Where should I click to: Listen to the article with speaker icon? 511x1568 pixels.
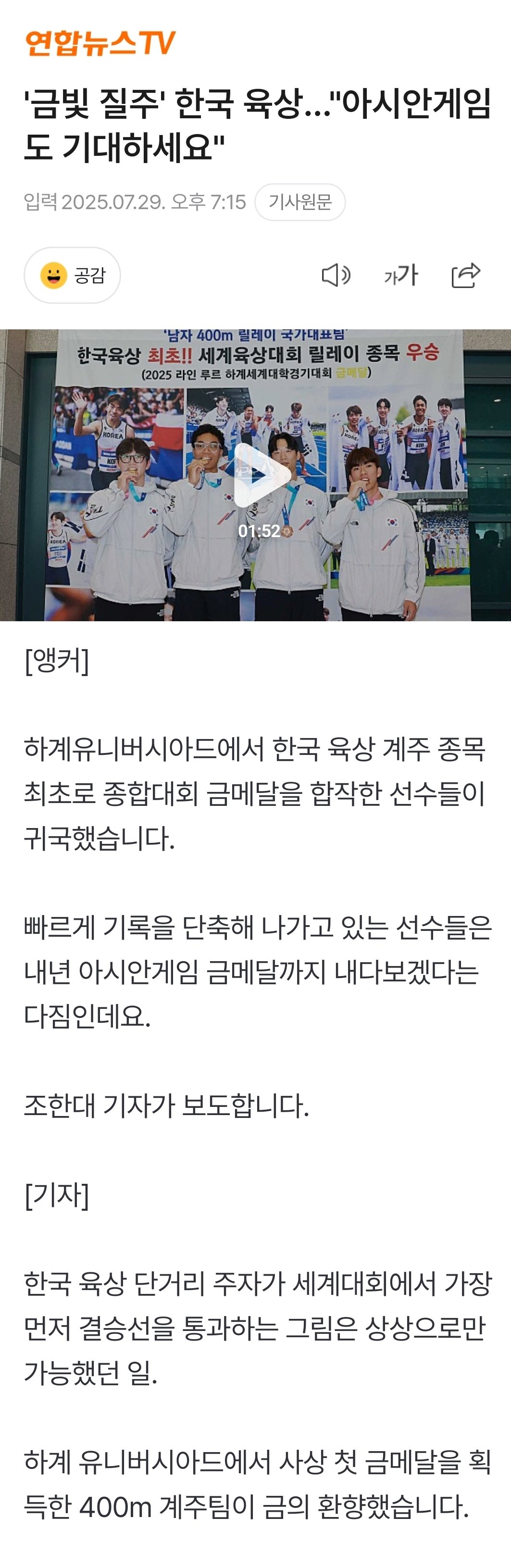[336, 276]
